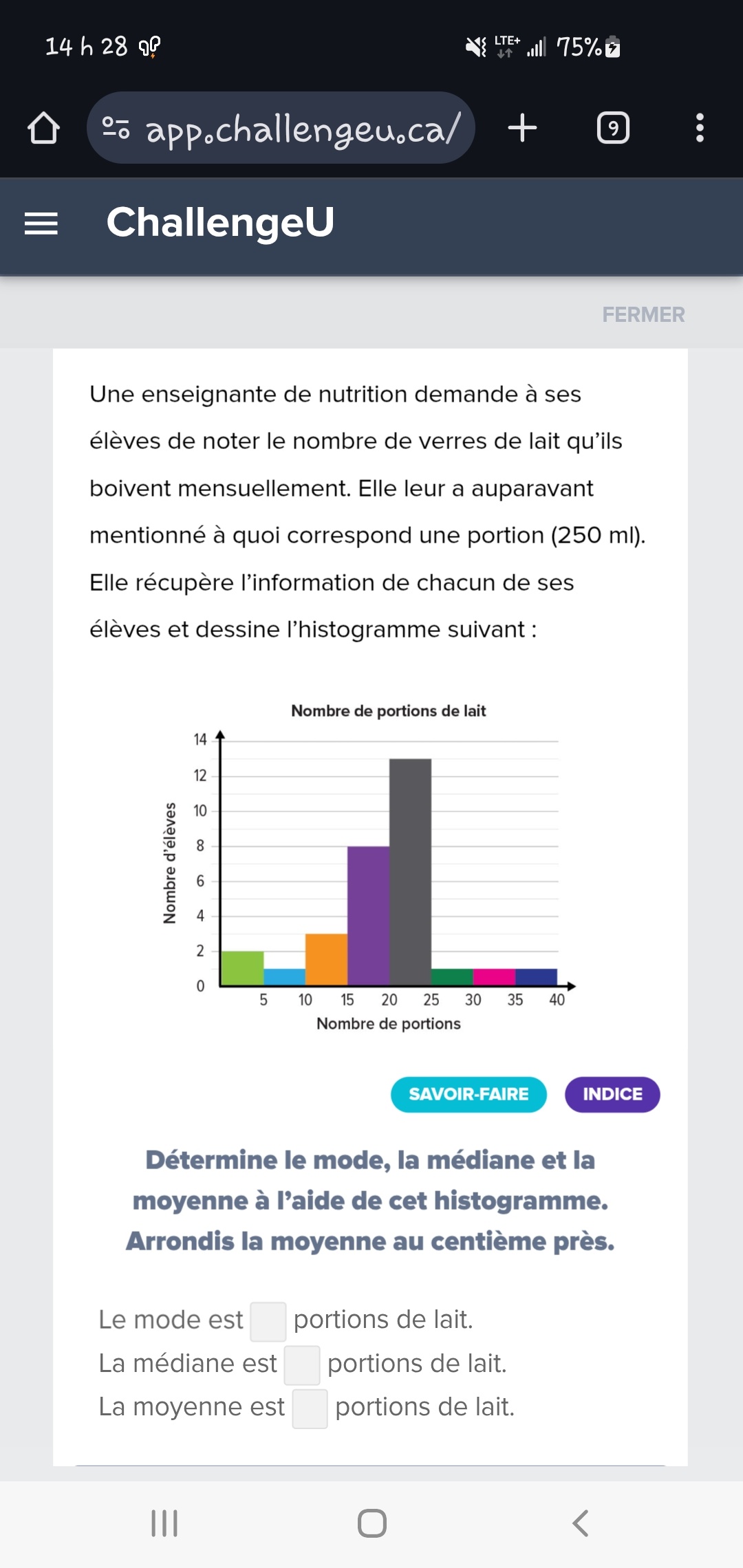
Task: Open the recent apps view
Action: click(164, 1523)
